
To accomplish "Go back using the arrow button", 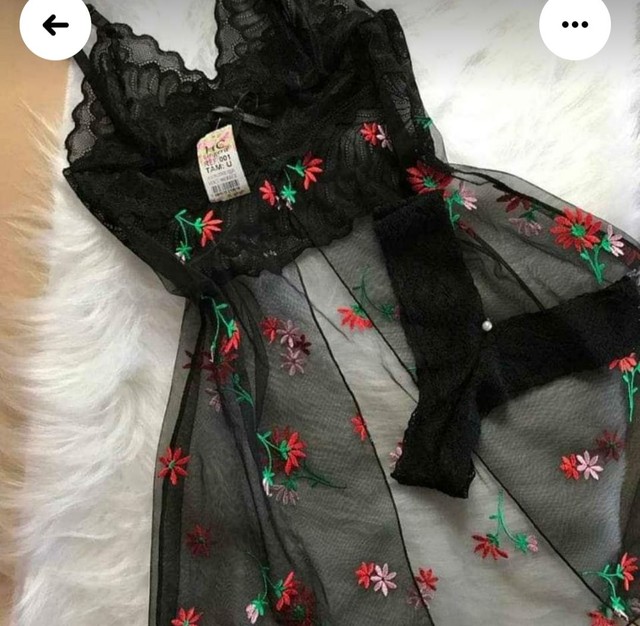I will pyautogui.click(x=55, y=25).
